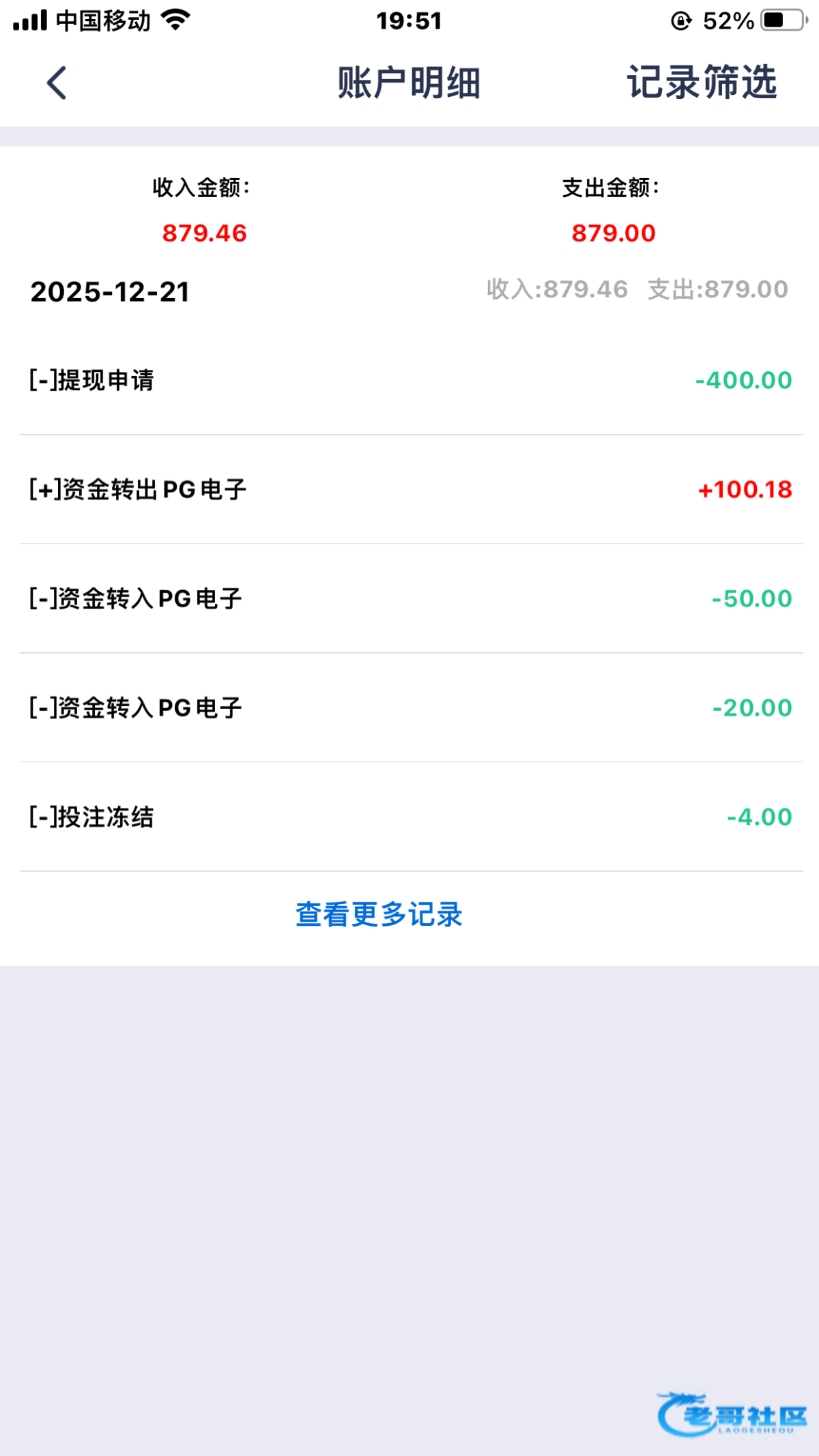Open the 资金转入PG电子 -20.00 record

point(409,708)
